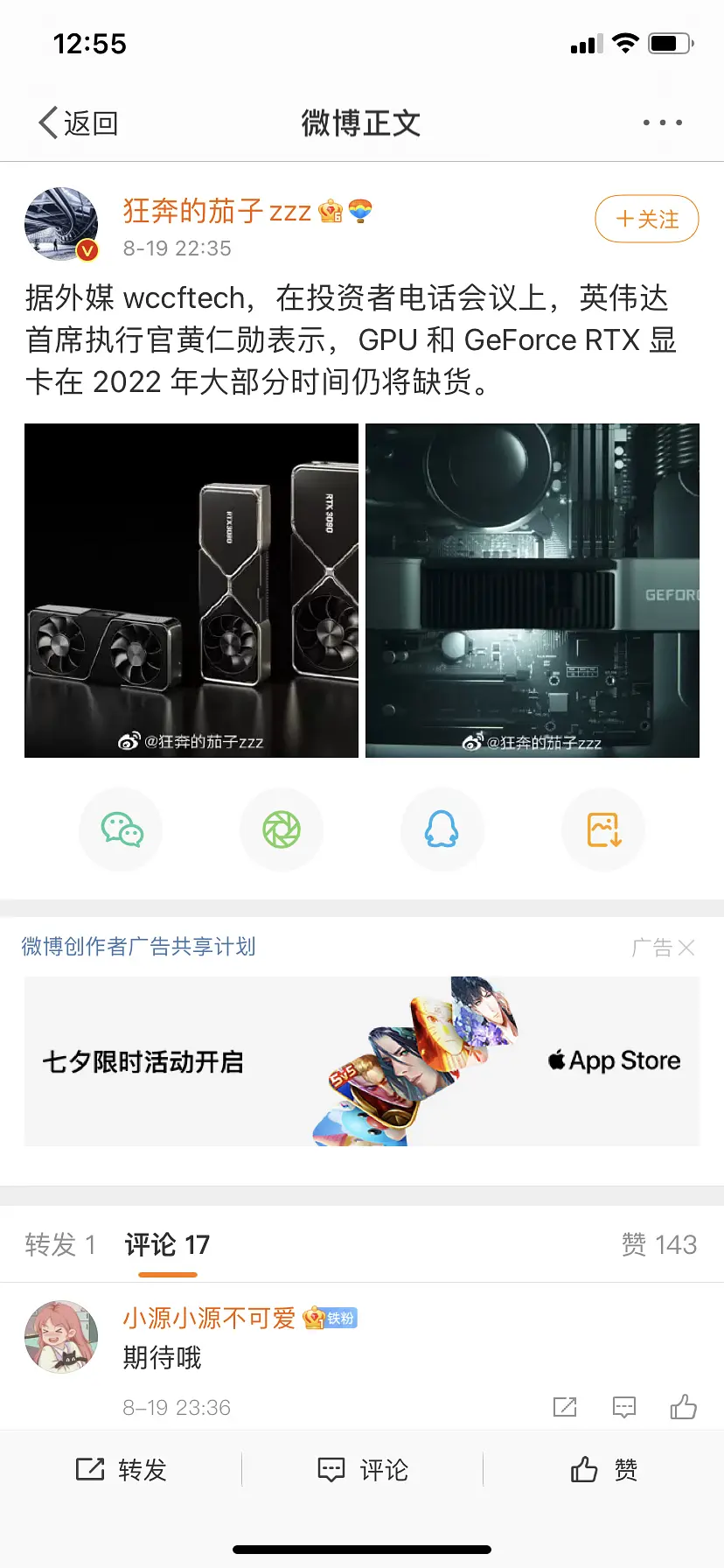Switch to the 转发 1 tab
724x1568 pixels.
coord(59,1244)
